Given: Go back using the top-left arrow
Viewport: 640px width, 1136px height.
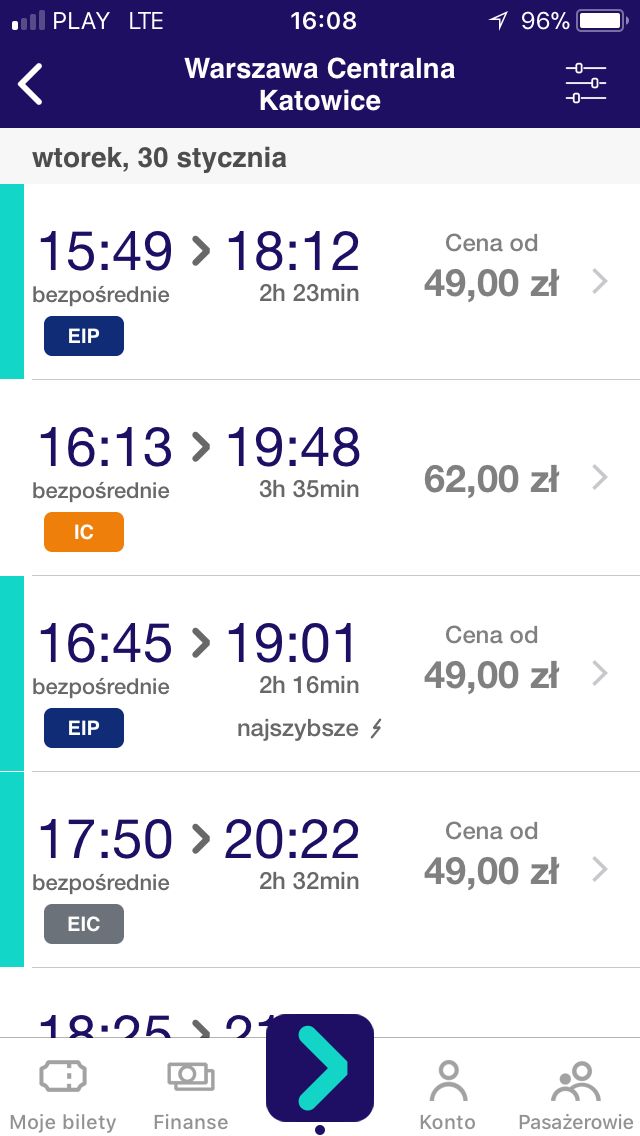Looking at the screenshot, I should pyautogui.click(x=30, y=84).
